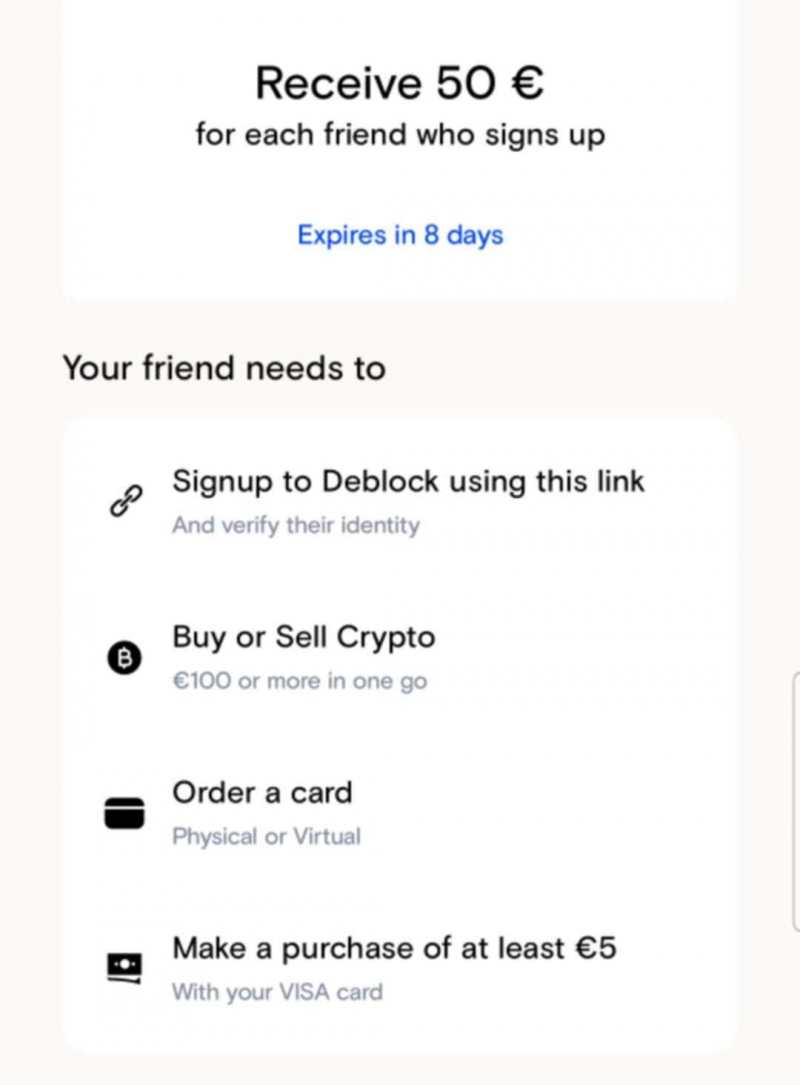Viewport: 800px width, 1085px height.
Task: Click the "€100 or more in one go" text
Action: click(299, 680)
